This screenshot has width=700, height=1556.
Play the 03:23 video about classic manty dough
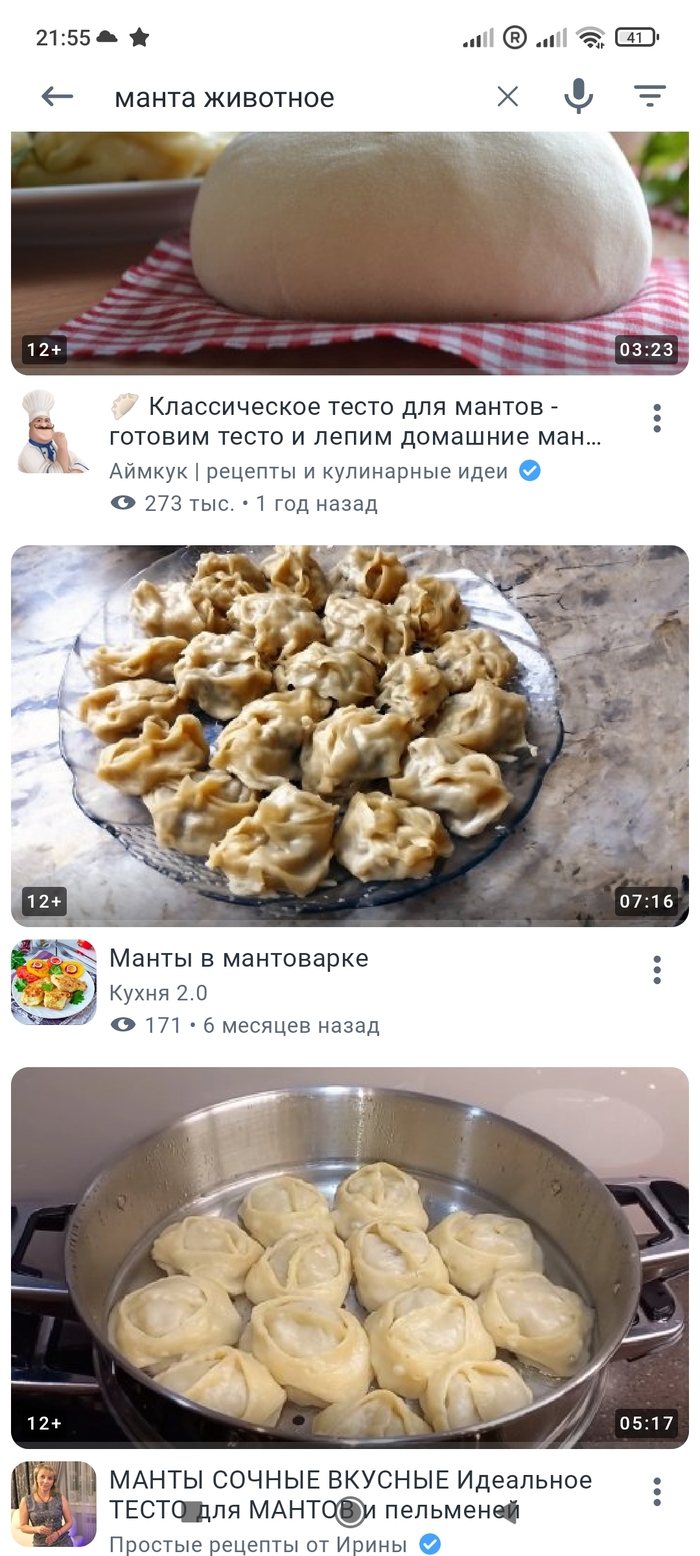coord(350,250)
